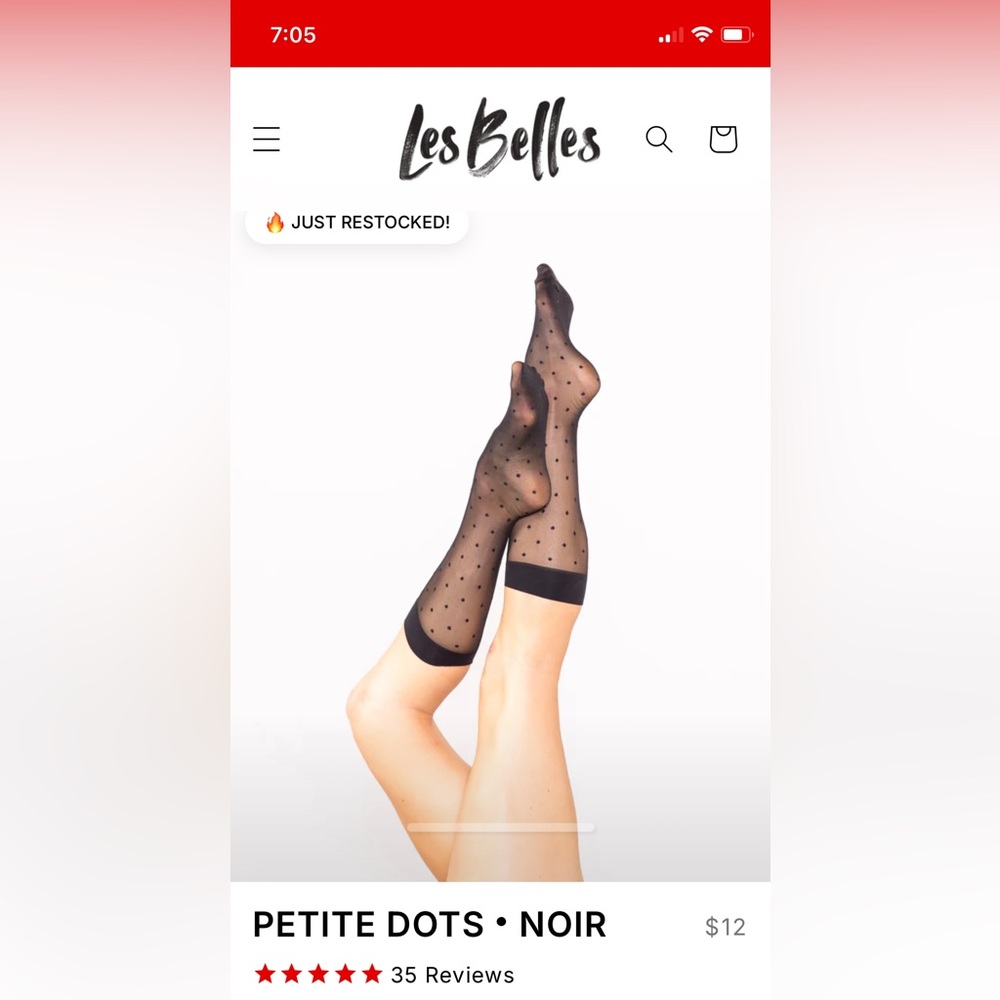This screenshot has width=1000, height=1000.
Task: View the shopping bag
Action: pos(723,139)
